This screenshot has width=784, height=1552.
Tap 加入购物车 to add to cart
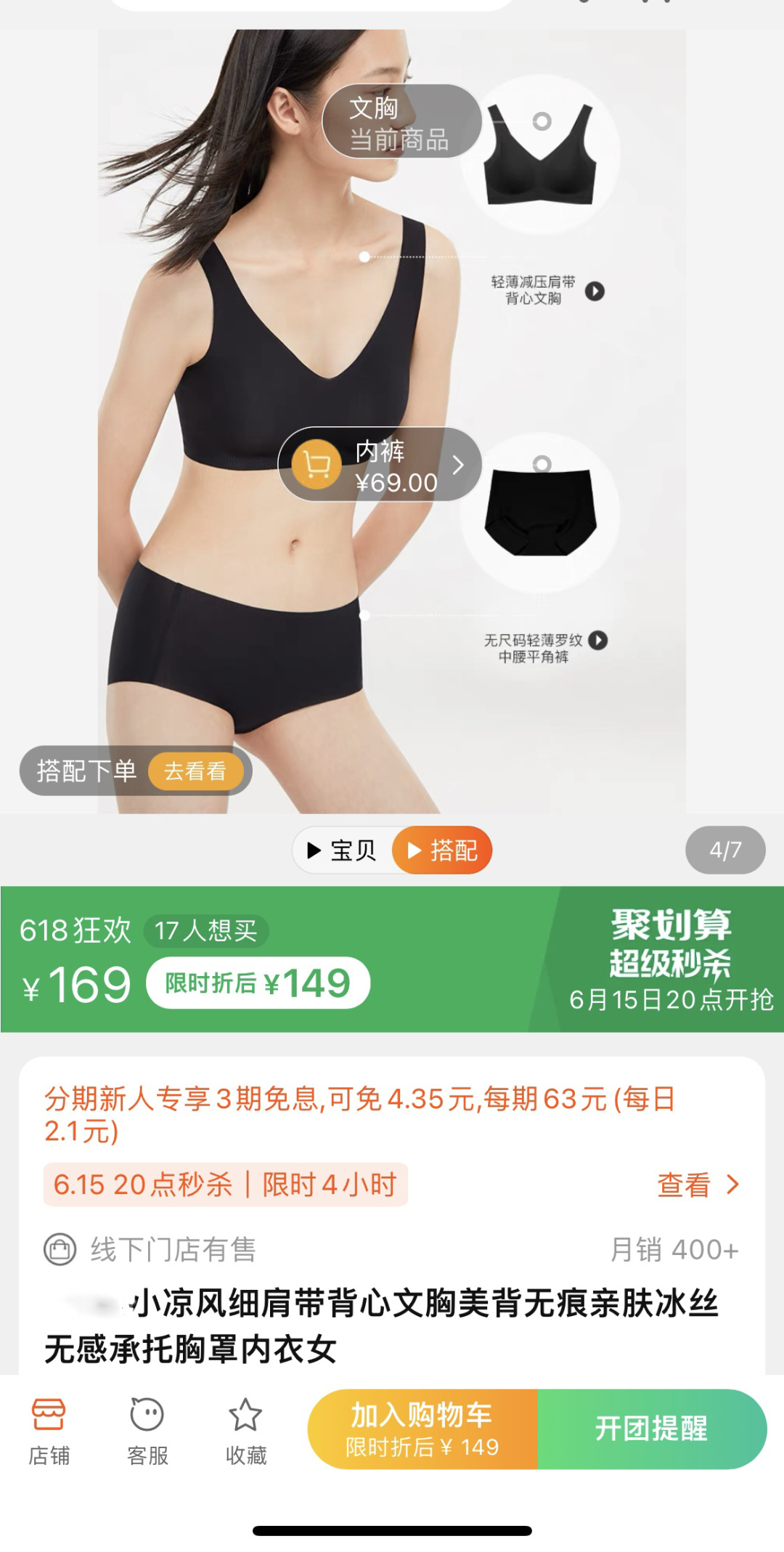click(422, 1429)
